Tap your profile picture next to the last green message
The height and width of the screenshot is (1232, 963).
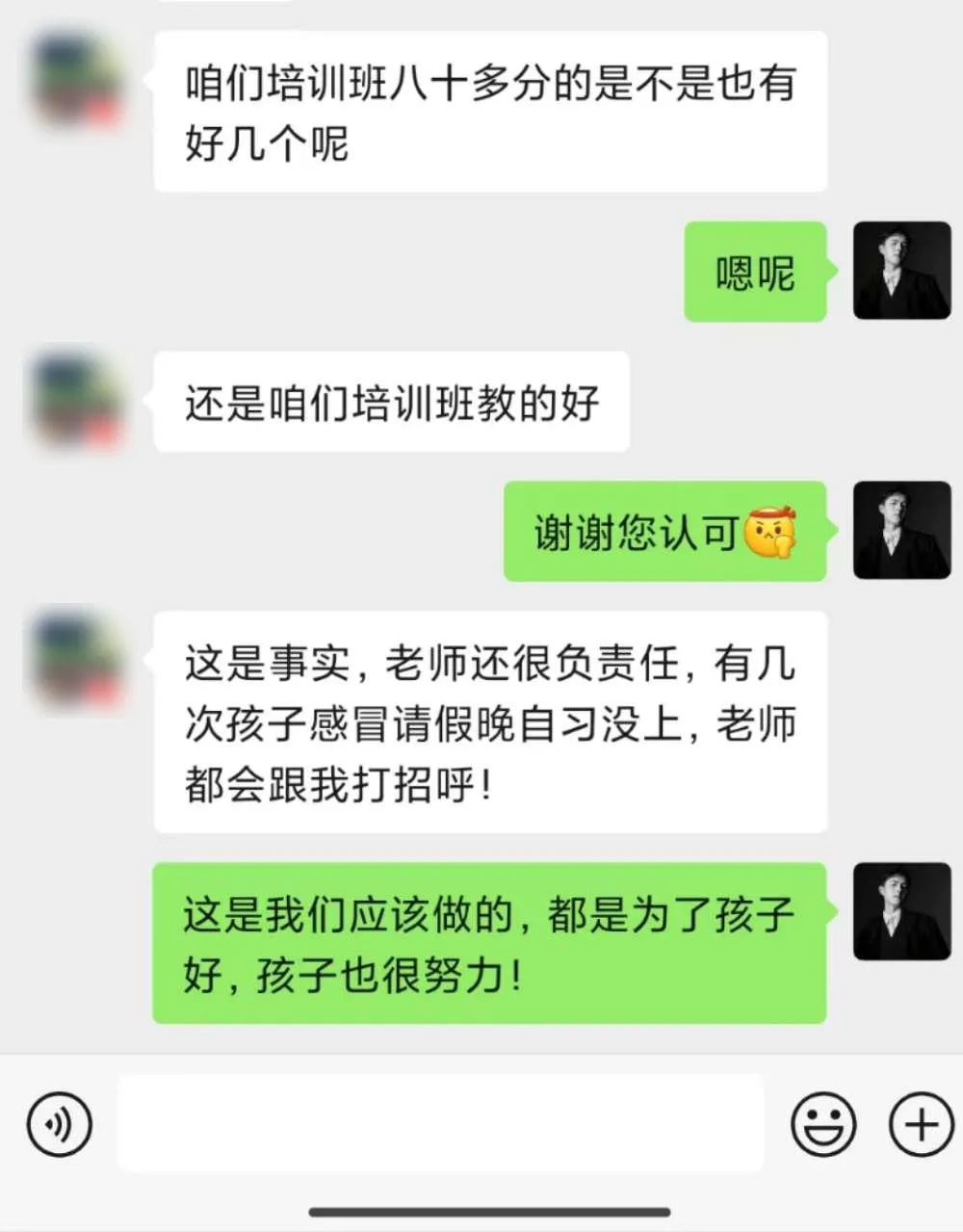point(901,915)
